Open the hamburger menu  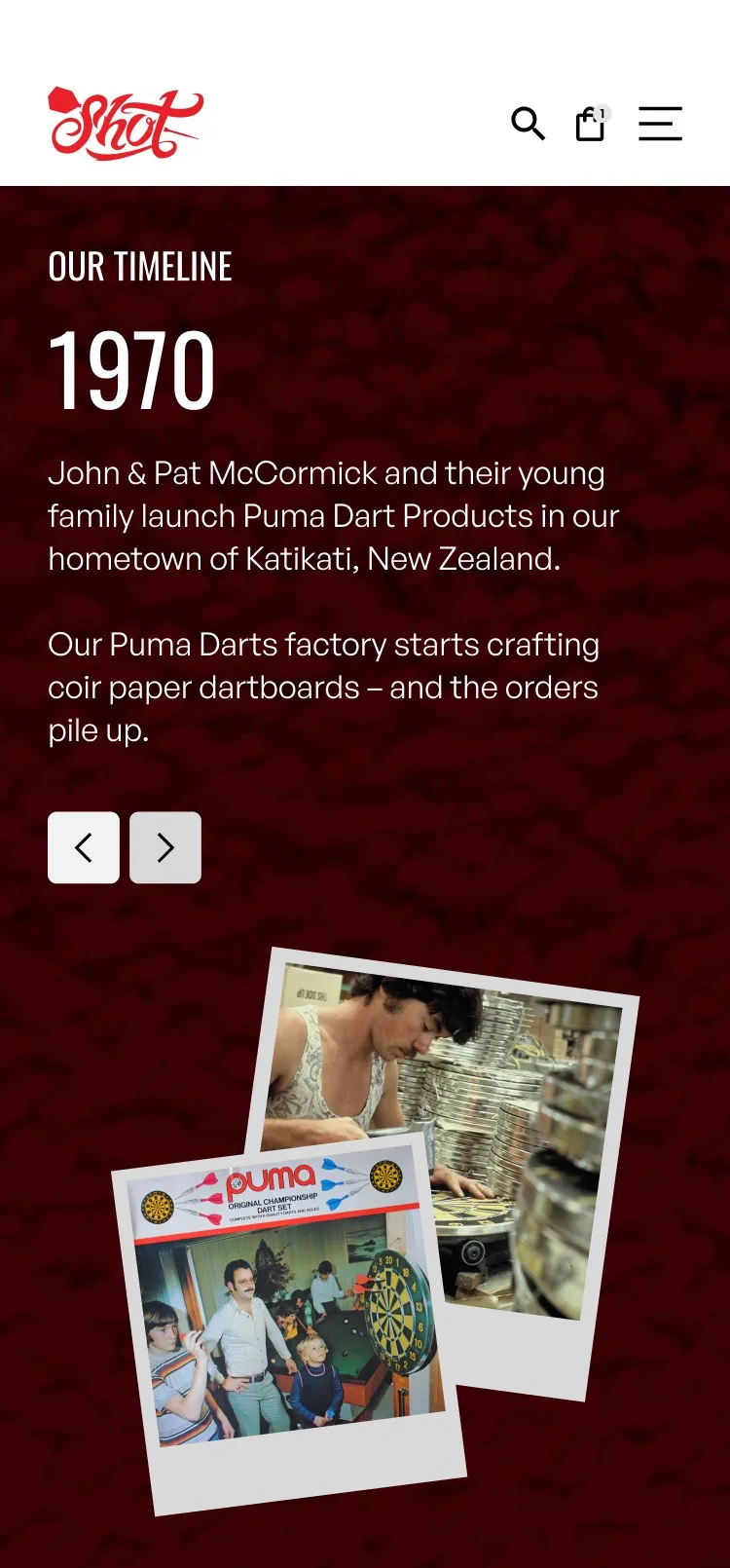660,124
